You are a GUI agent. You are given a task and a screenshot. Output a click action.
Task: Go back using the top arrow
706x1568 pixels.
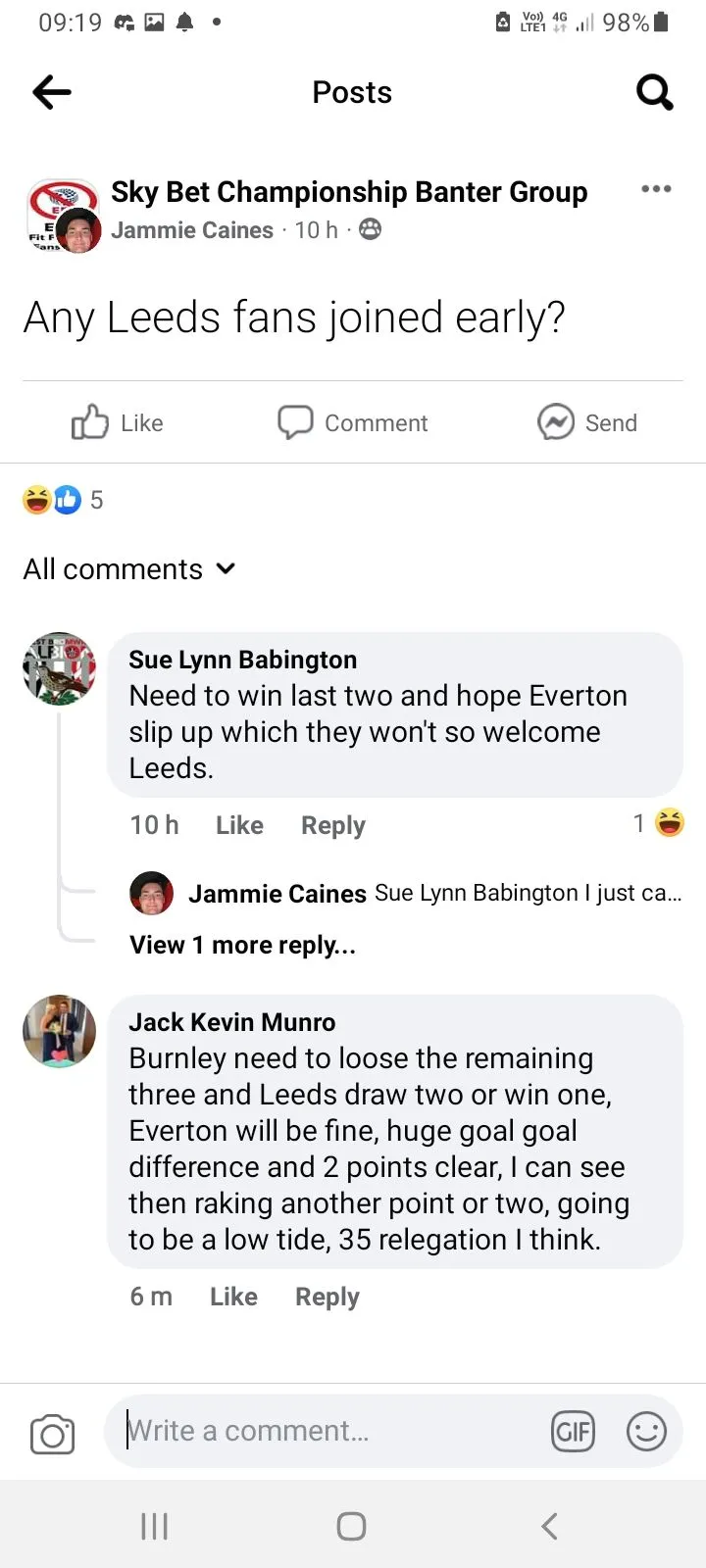[52, 92]
